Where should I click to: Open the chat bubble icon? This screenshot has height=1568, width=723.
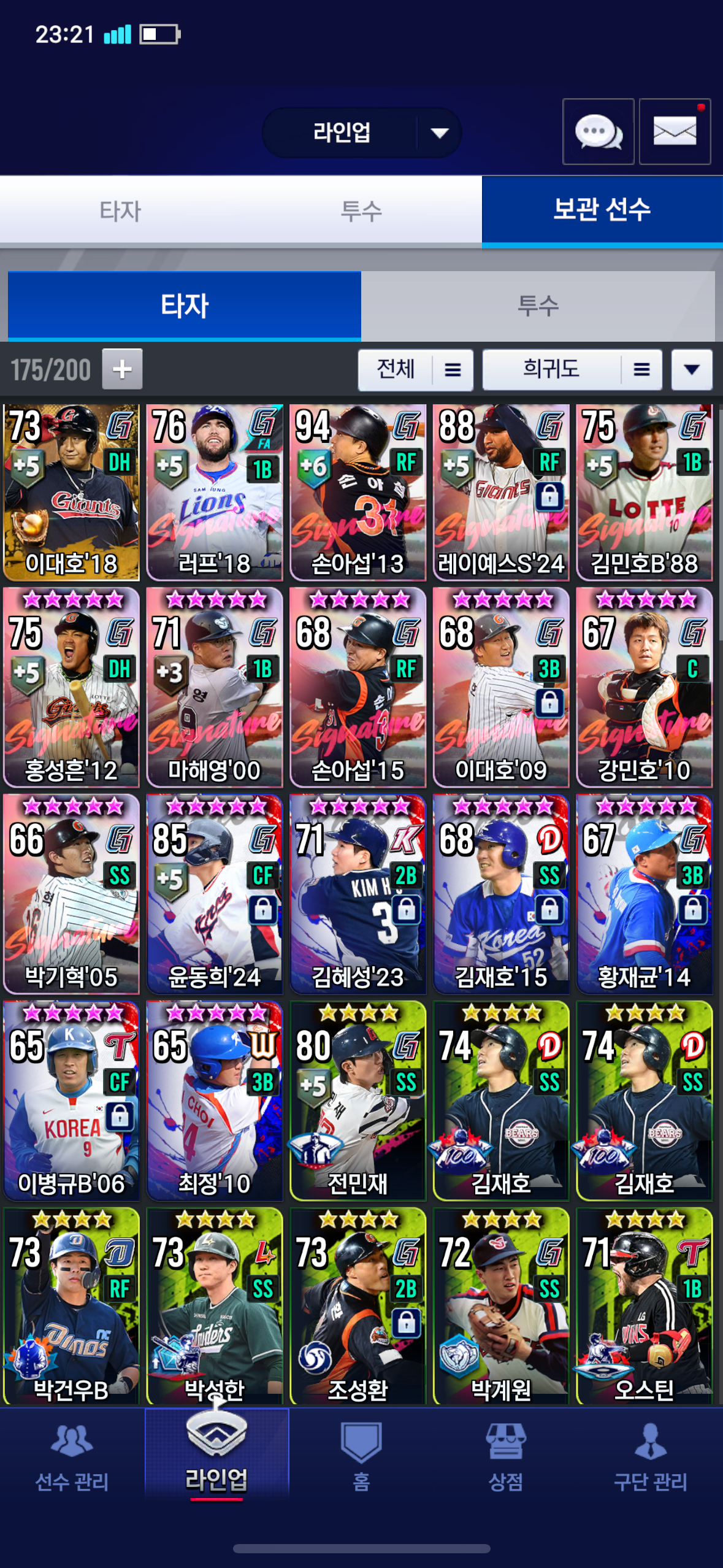[598, 131]
